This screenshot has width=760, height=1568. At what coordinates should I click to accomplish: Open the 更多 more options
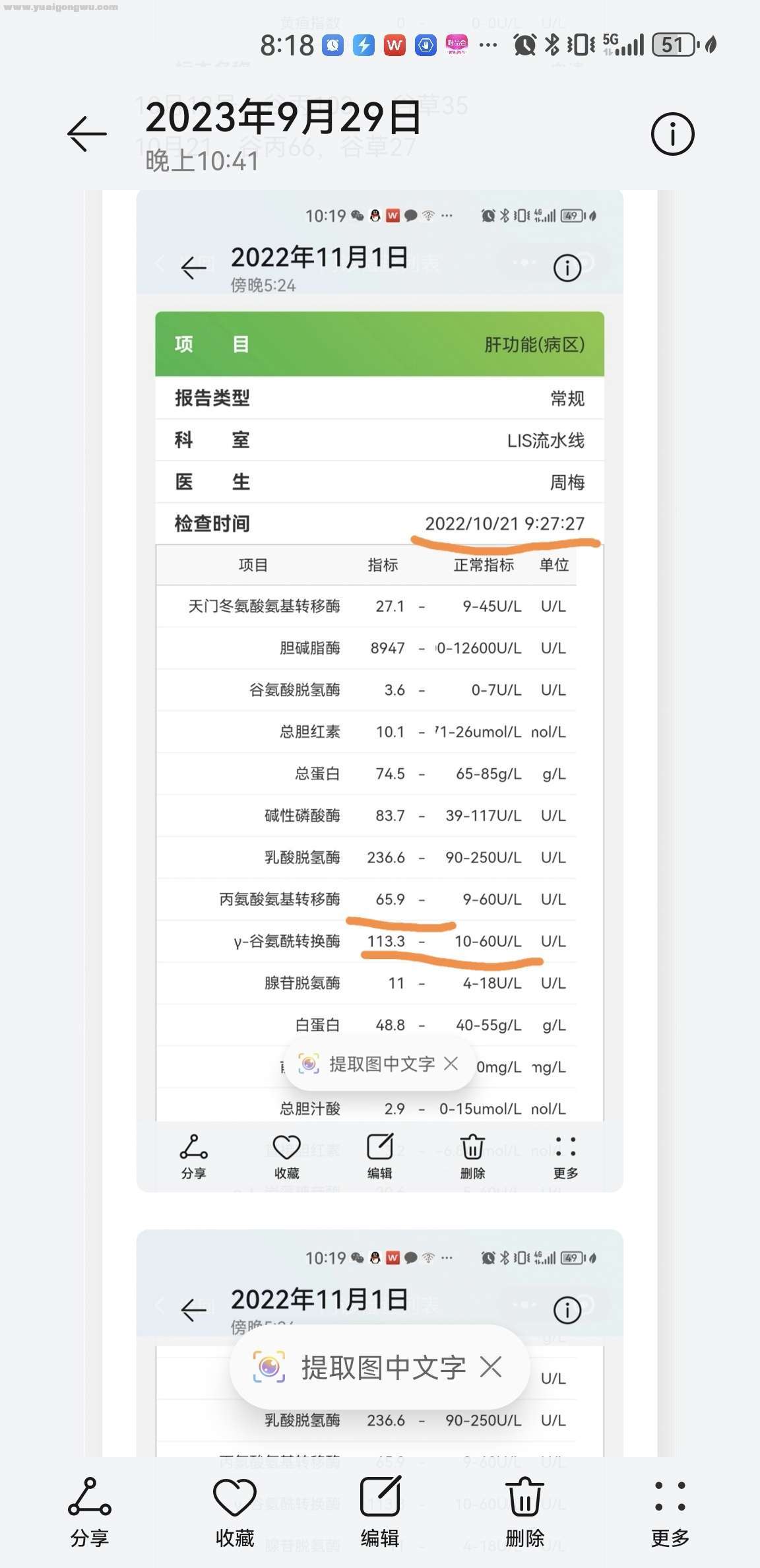tap(670, 1510)
